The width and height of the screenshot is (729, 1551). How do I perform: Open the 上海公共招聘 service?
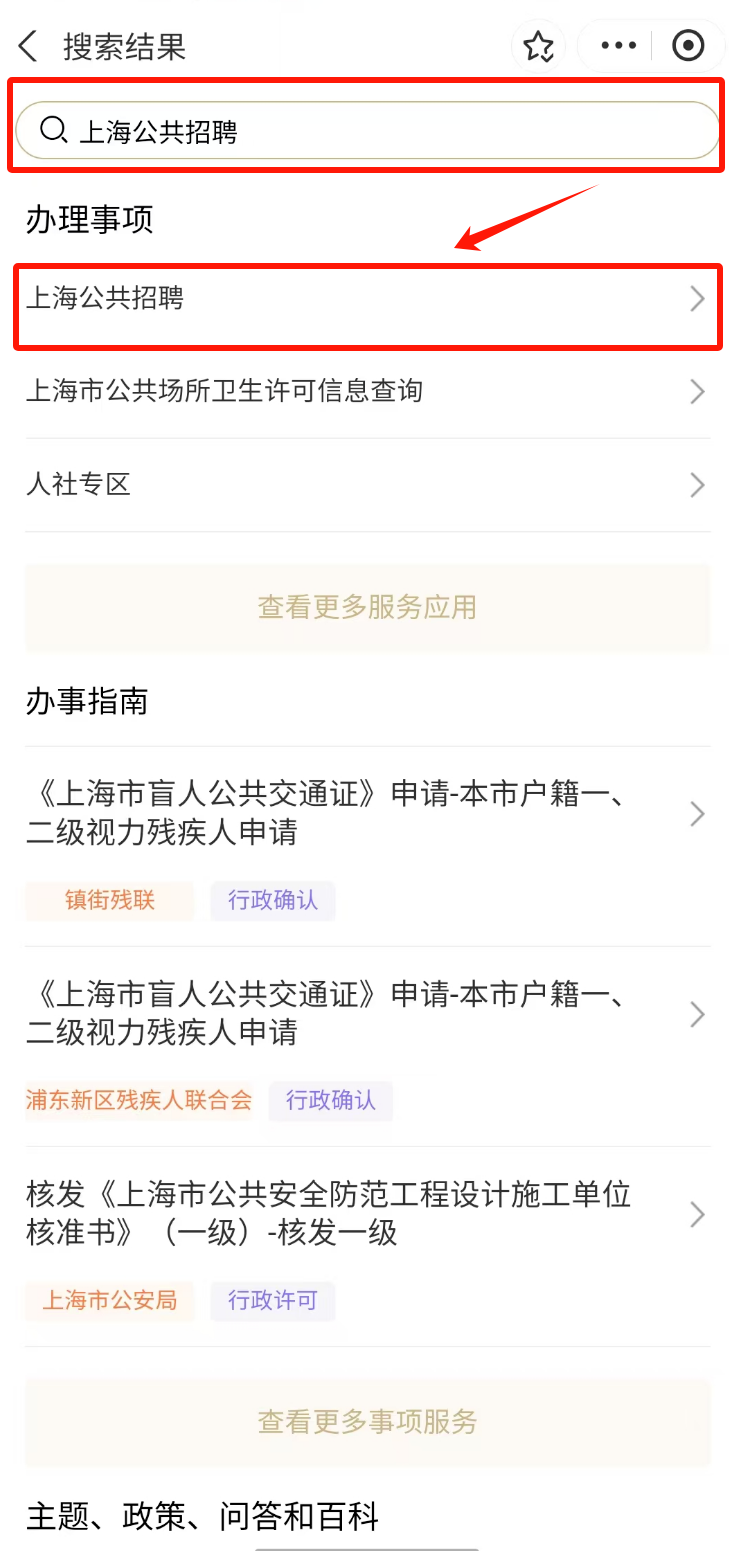[367, 298]
